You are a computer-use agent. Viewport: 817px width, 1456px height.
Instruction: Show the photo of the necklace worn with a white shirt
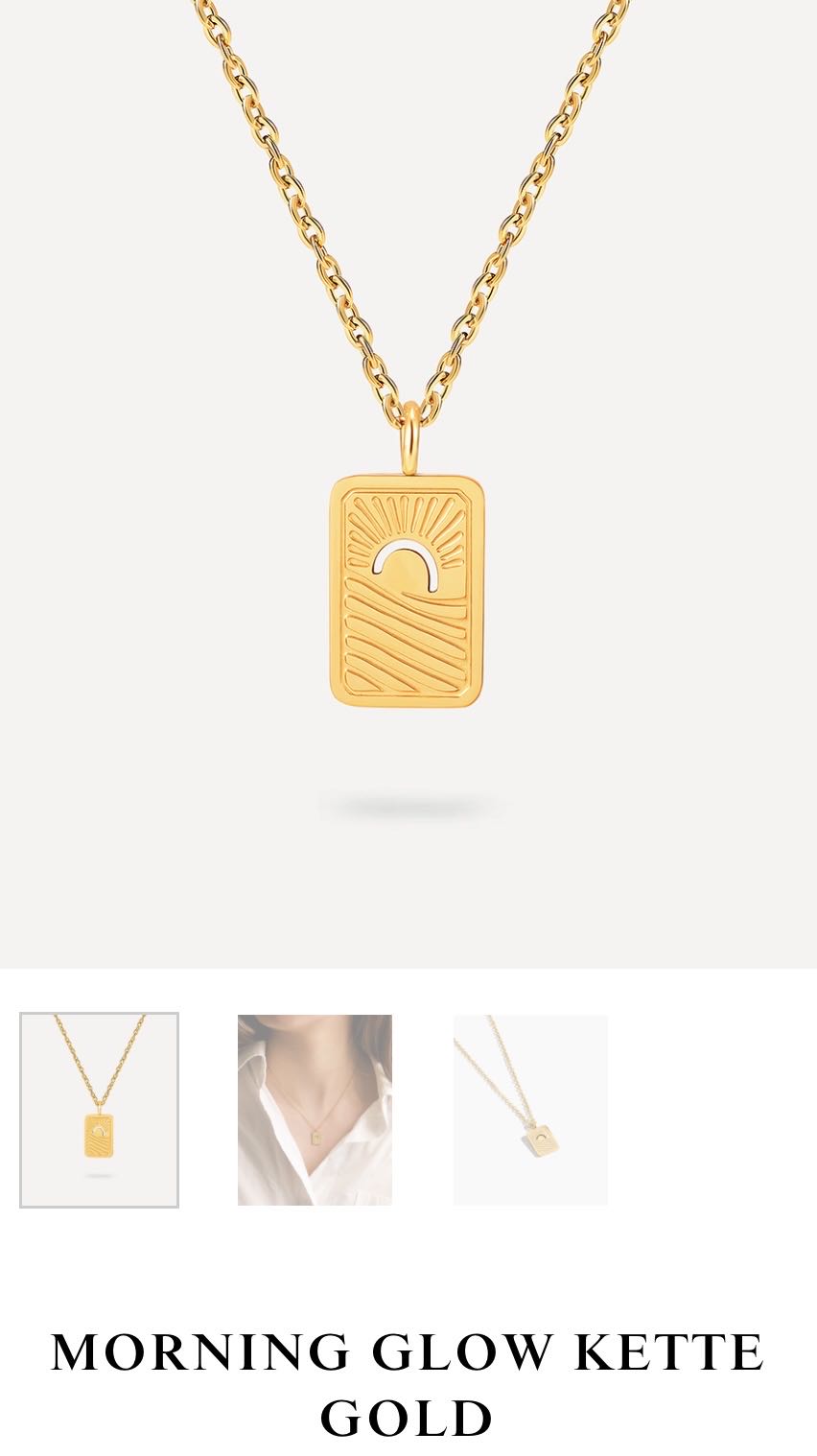point(315,1110)
